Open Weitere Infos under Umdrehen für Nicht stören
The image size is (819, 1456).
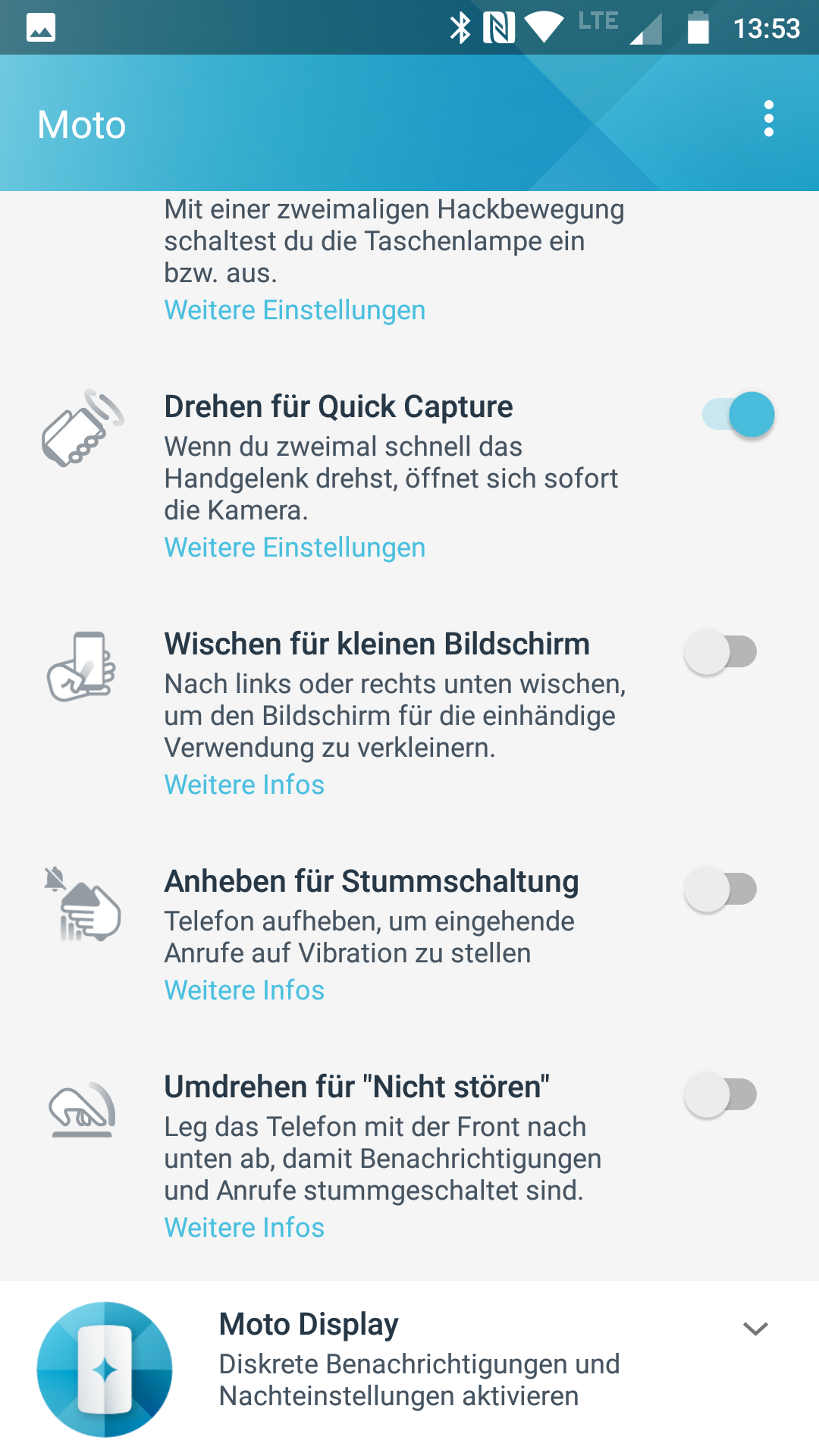[244, 1228]
